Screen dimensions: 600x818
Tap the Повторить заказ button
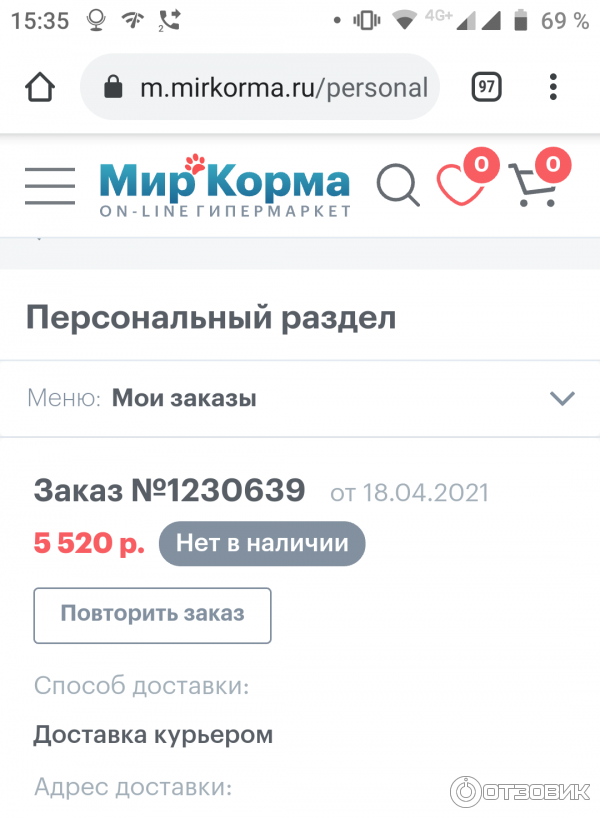coord(152,614)
